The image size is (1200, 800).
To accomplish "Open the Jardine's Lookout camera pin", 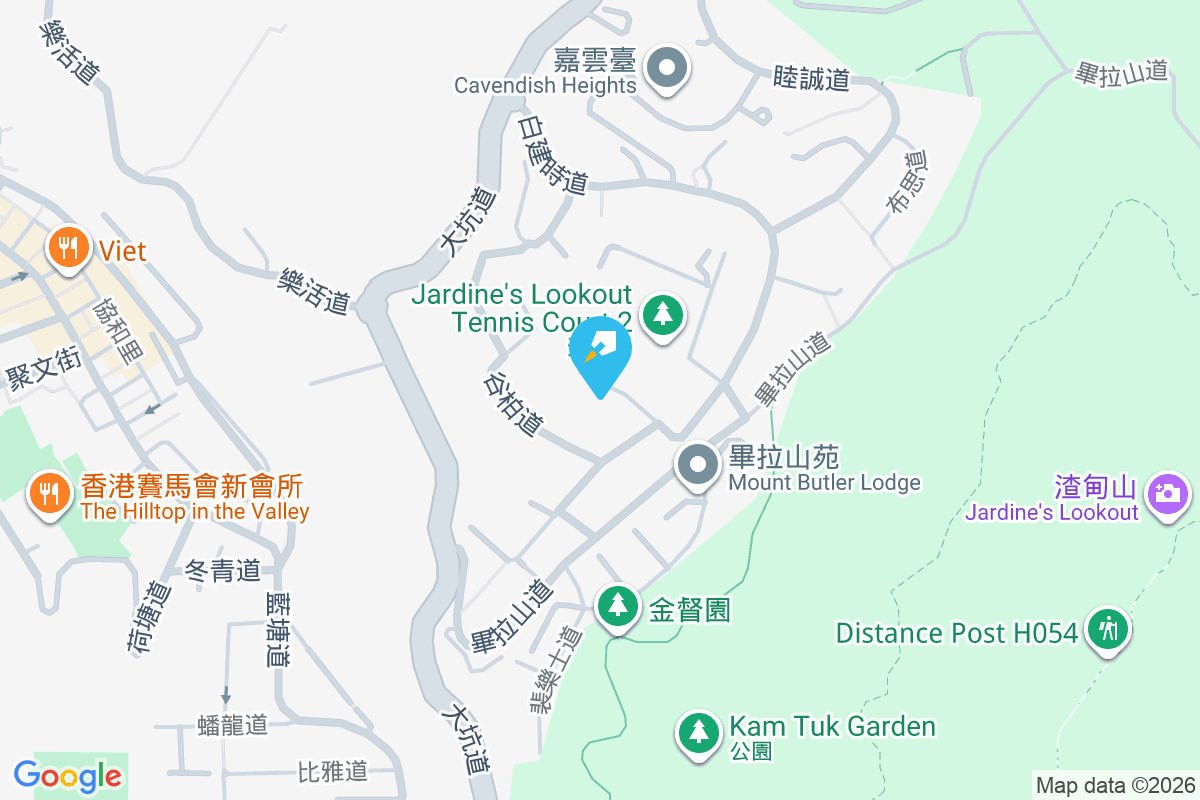I will click(1166, 494).
